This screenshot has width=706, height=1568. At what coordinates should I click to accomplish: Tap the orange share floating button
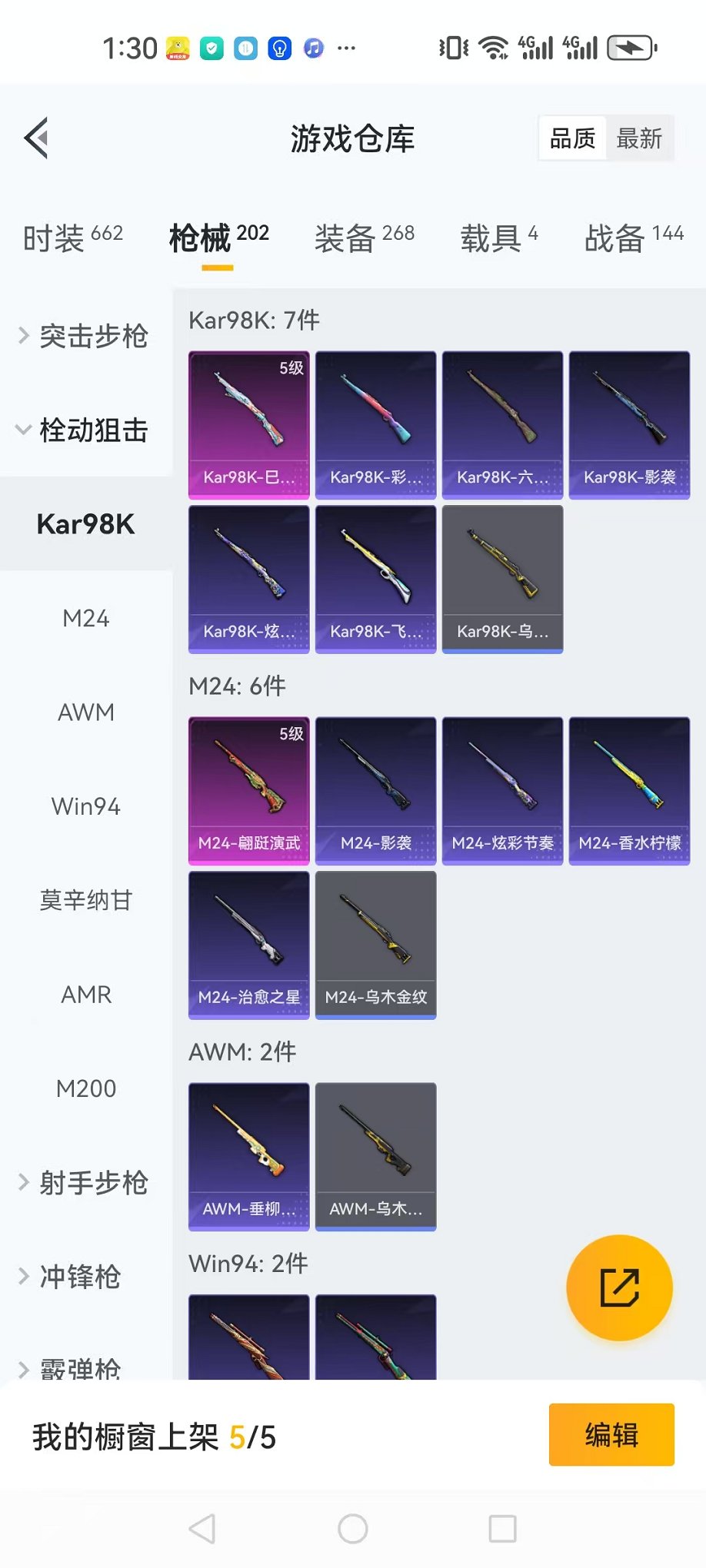(619, 1287)
